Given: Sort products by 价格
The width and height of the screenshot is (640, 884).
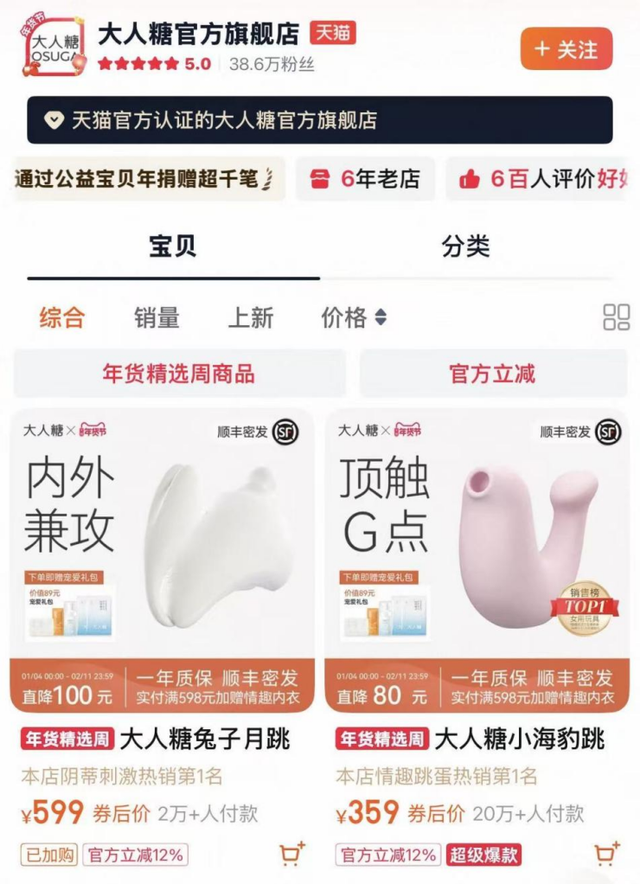Looking at the screenshot, I should click(352, 318).
